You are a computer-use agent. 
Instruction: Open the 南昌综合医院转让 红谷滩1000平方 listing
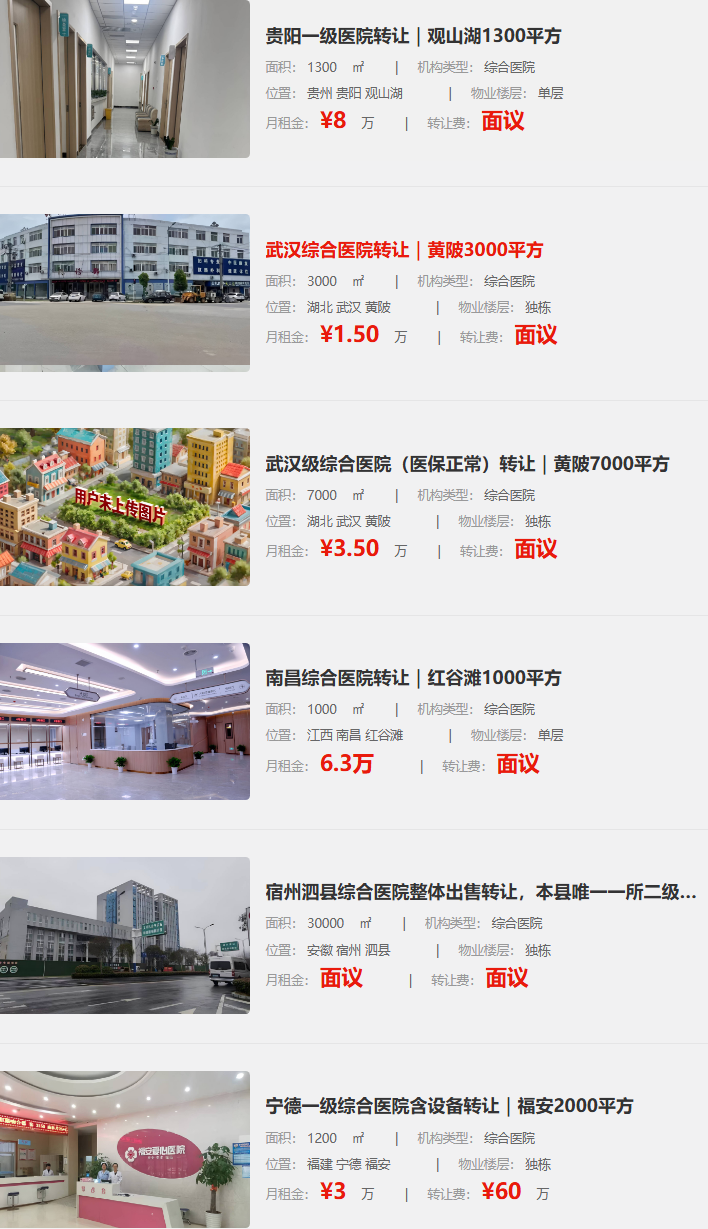(x=413, y=678)
